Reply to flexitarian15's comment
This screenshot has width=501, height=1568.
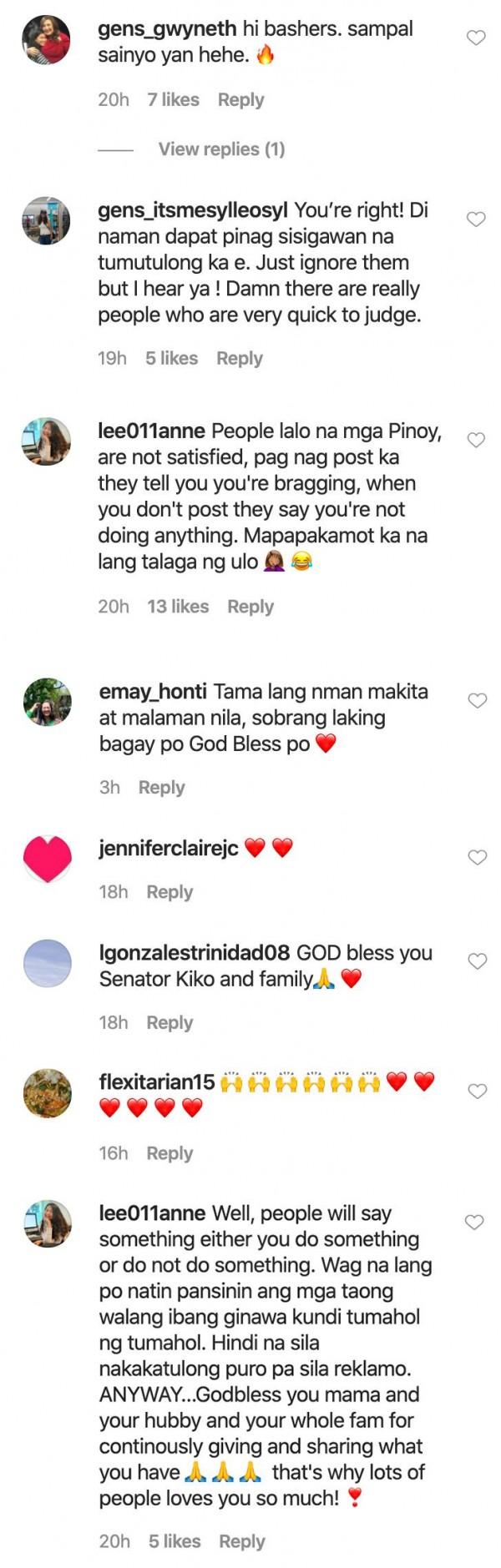point(170,1153)
